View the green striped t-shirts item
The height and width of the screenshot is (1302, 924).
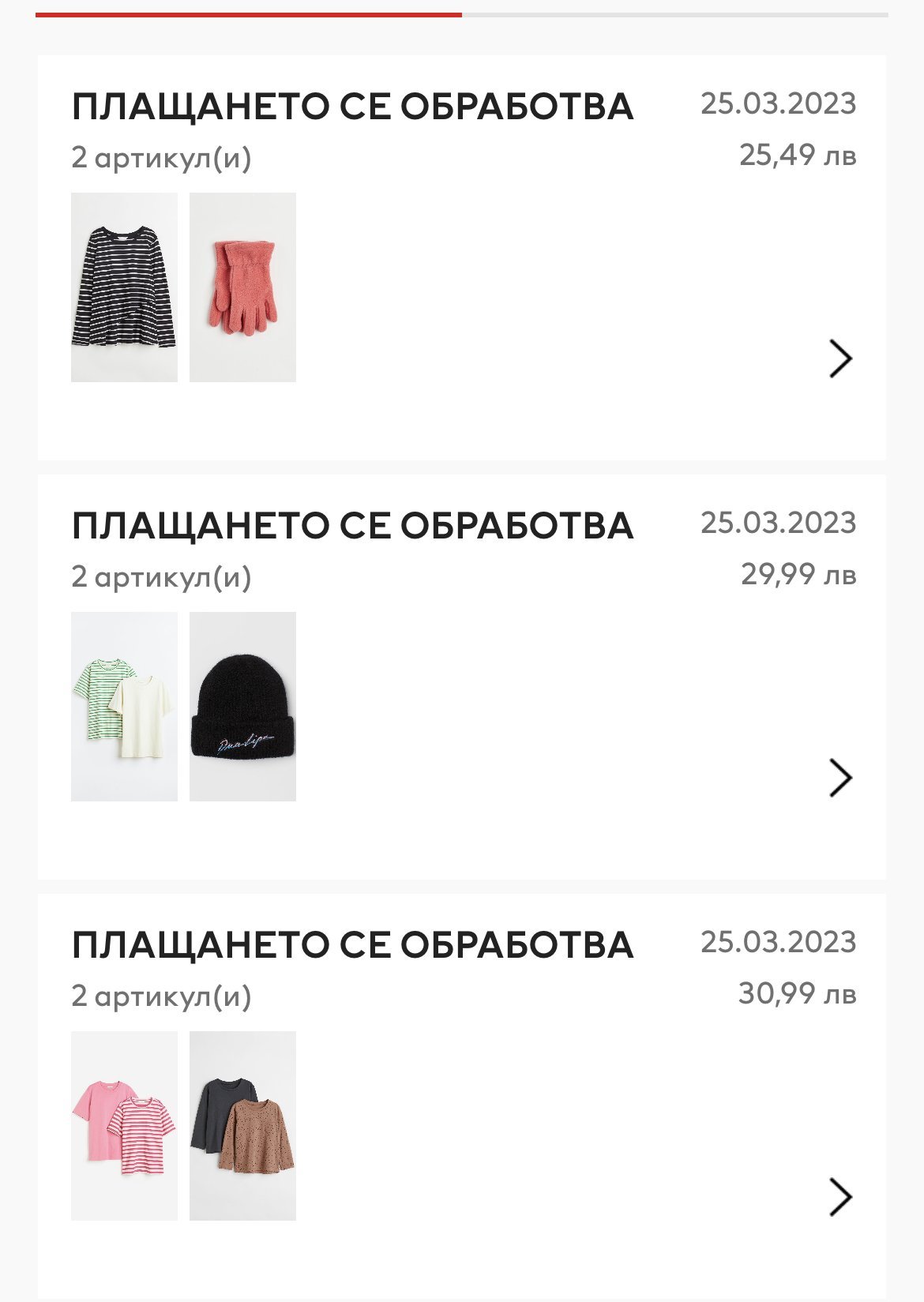tap(124, 707)
